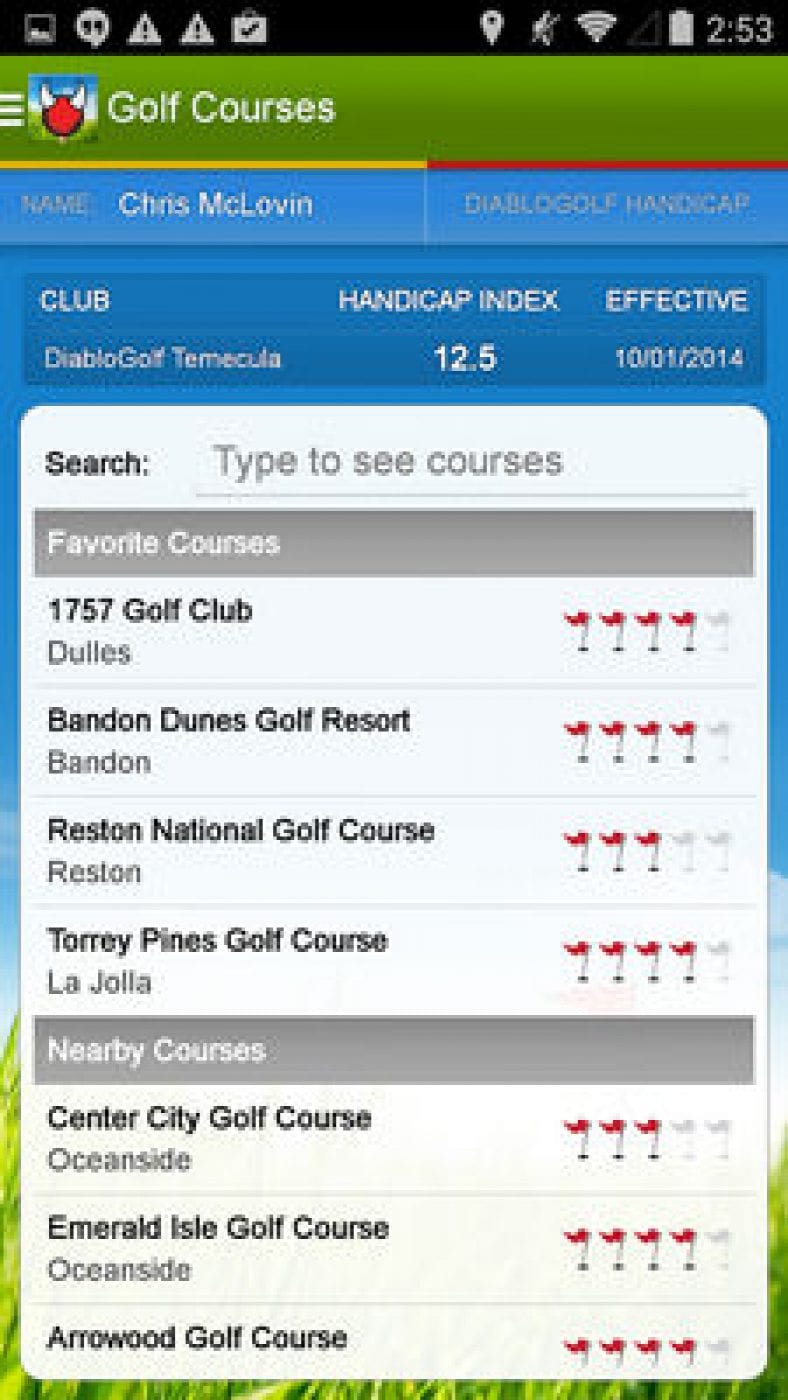Viewport: 788px width, 1400px height.
Task: Switch to the DIABLOGOLF HANDICAP tab
Action: tap(608, 205)
